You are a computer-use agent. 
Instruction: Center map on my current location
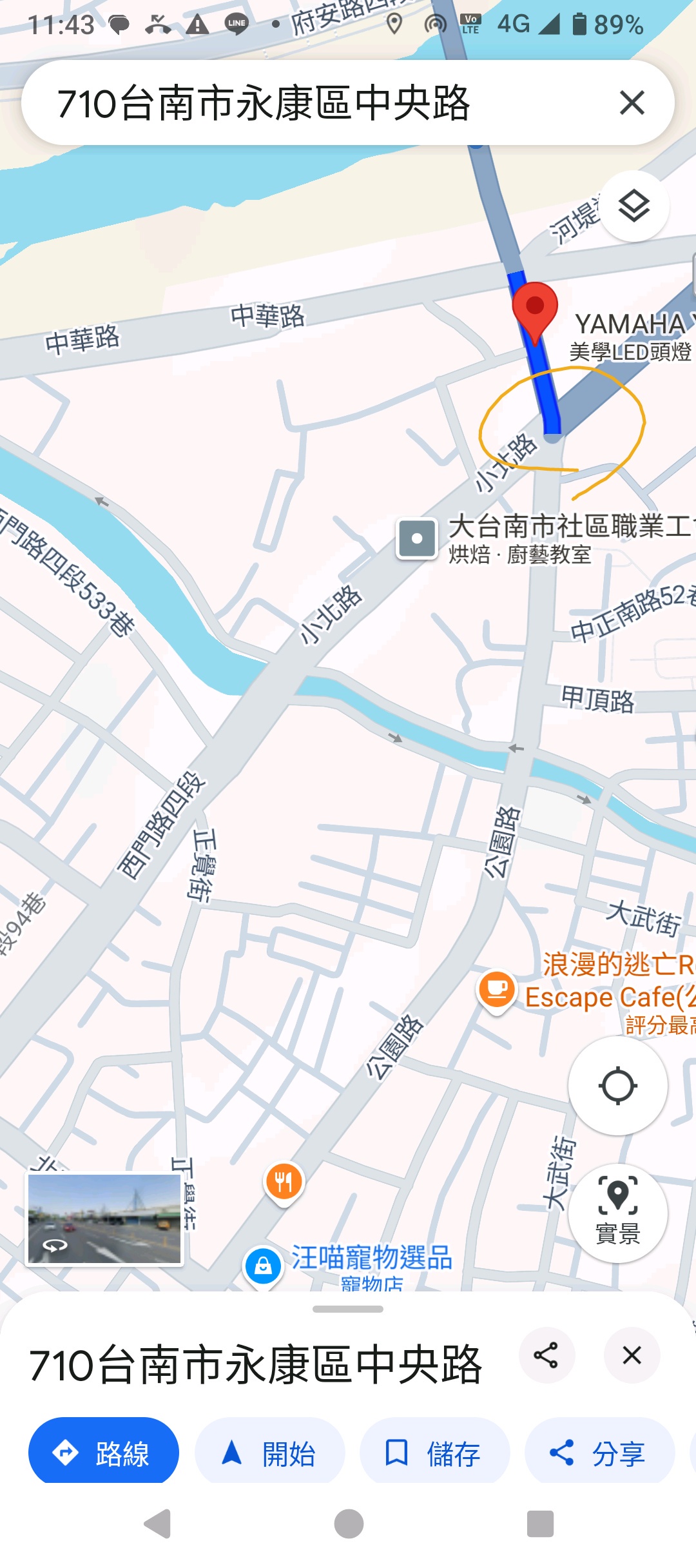617,1086
